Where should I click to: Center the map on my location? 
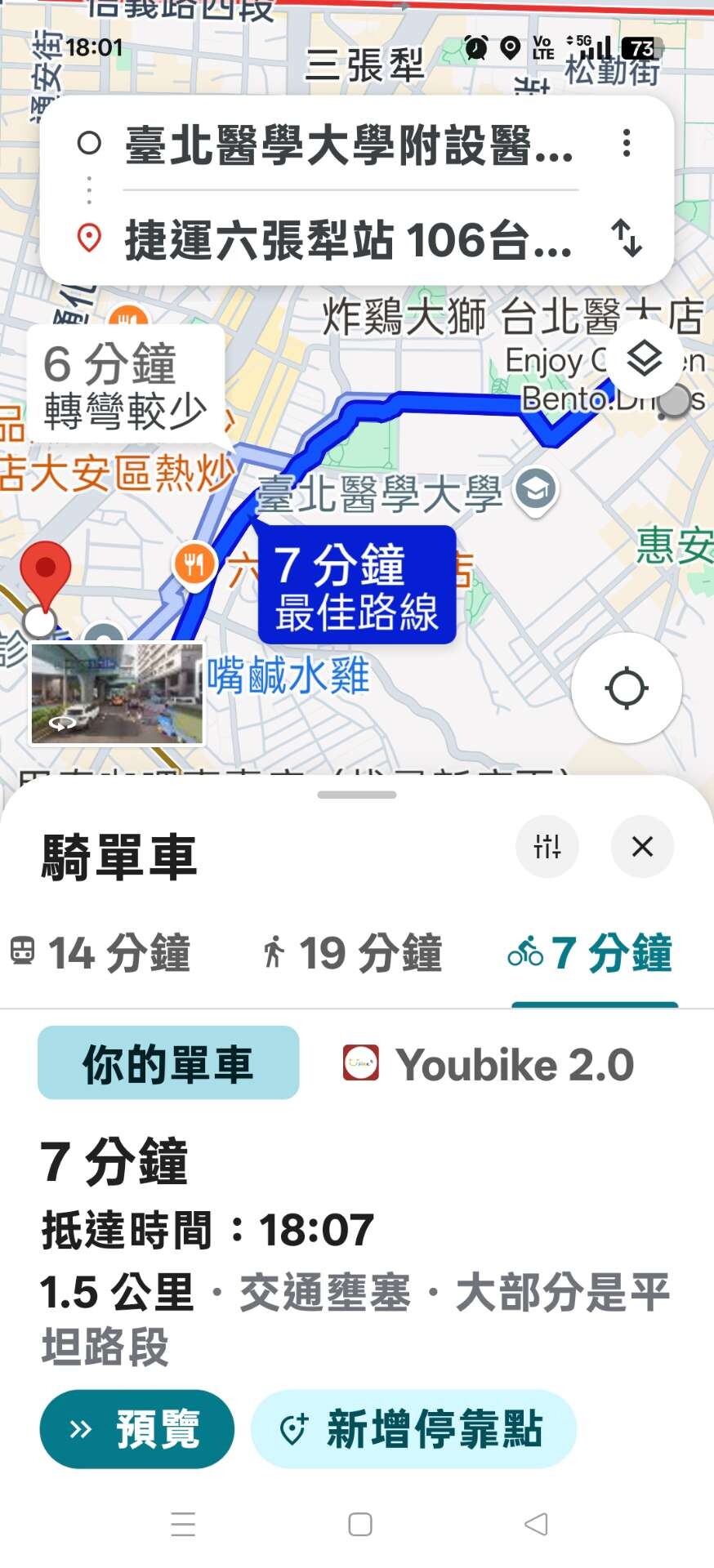pyautogui.click(x=627, y=688)
